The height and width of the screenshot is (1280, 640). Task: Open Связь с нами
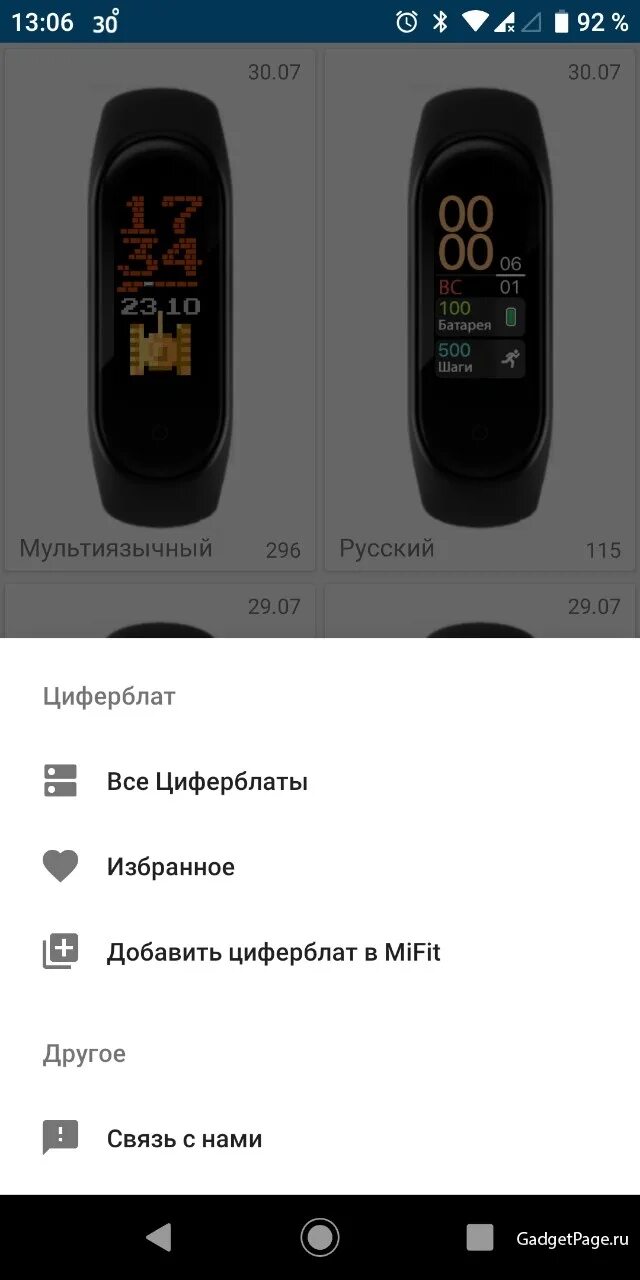tap(184, 1138)
